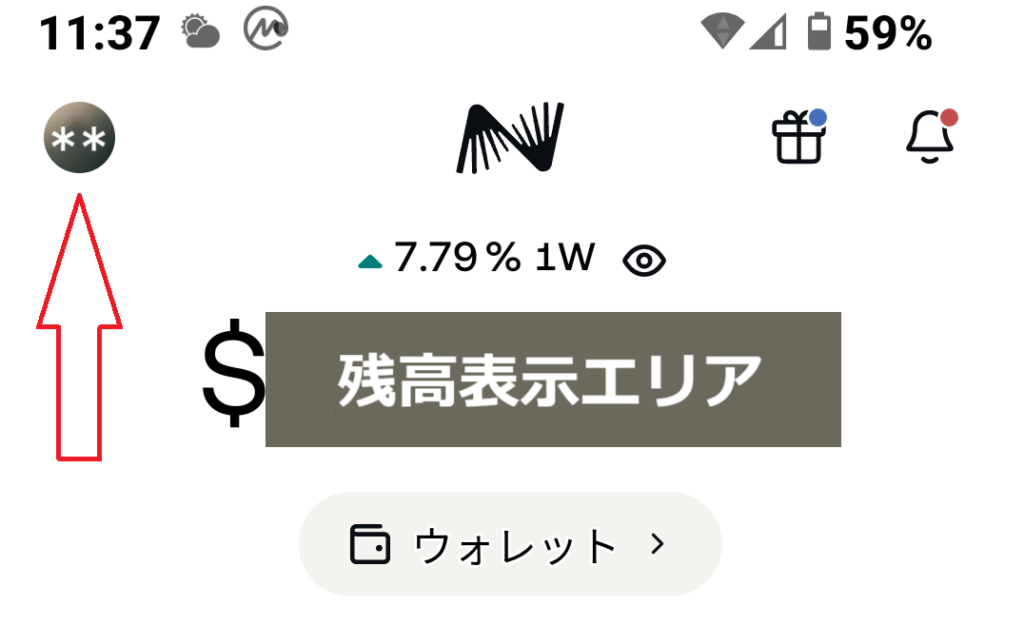Open the profile avatar menu
Screen dimensions: 1024x644
pos(79,138)
